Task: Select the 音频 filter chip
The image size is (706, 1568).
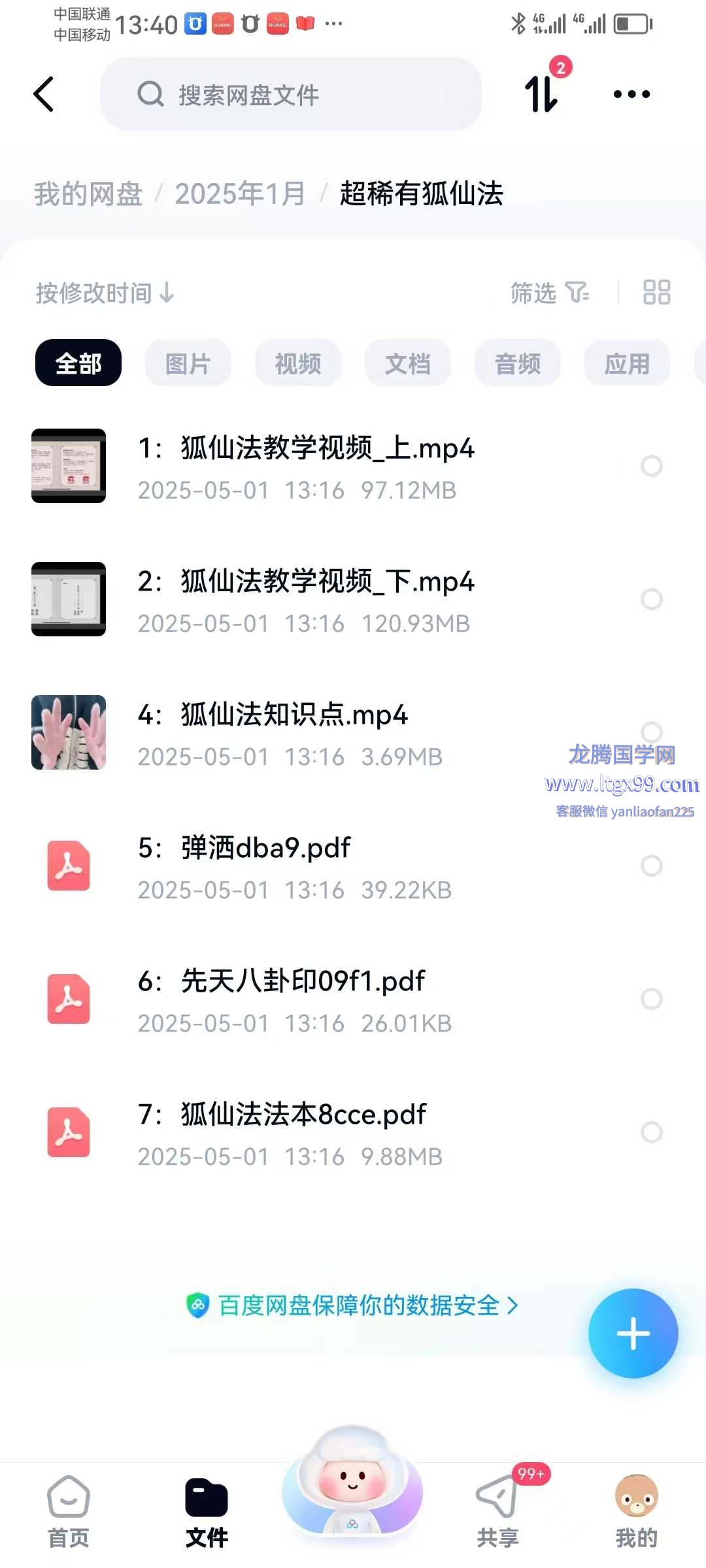Action: 517,363
